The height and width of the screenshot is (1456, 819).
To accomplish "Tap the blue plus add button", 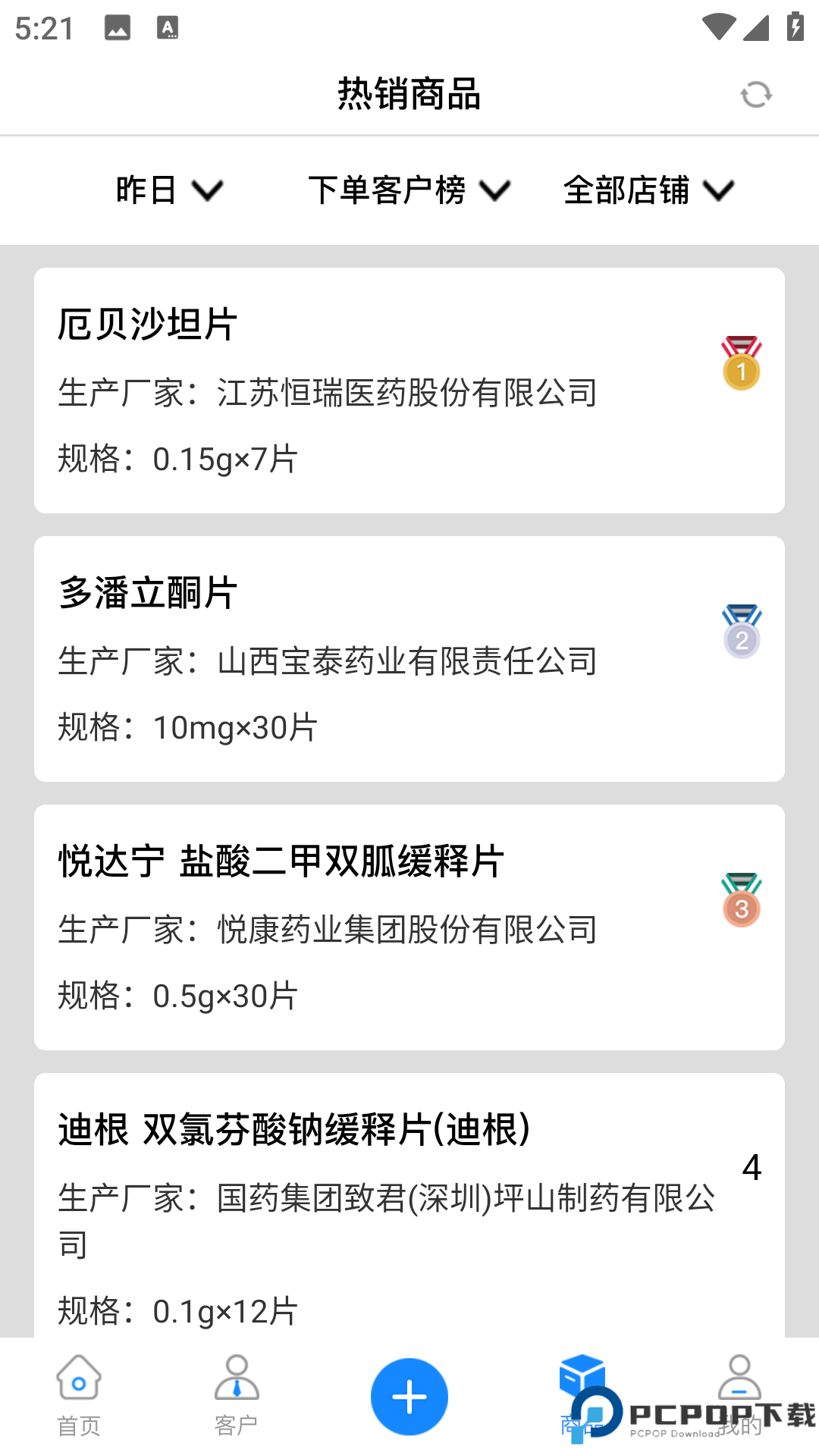I will click(x=409, y=1395).
